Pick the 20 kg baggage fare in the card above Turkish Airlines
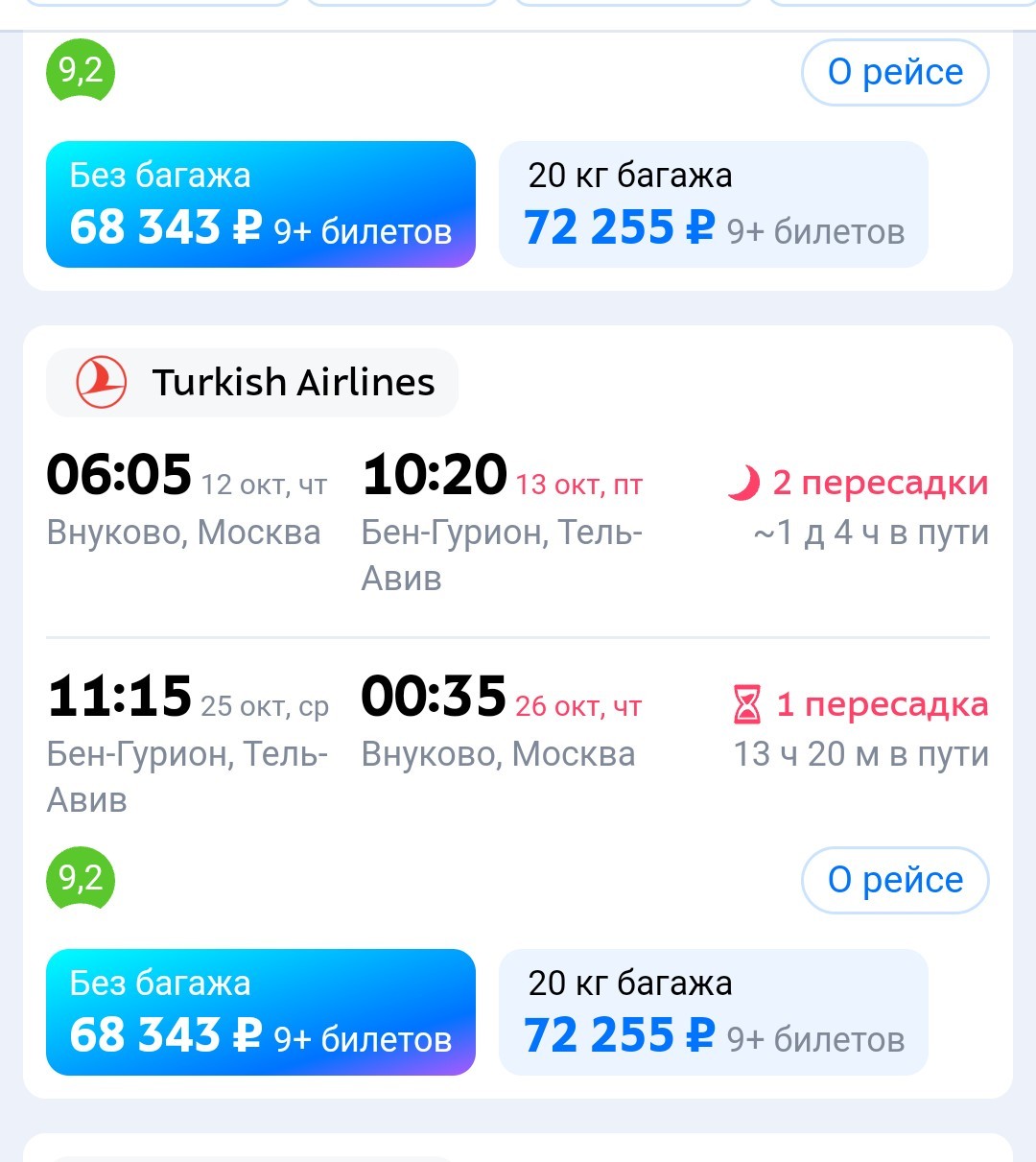 pyautogui.click(x=713, y=203)
